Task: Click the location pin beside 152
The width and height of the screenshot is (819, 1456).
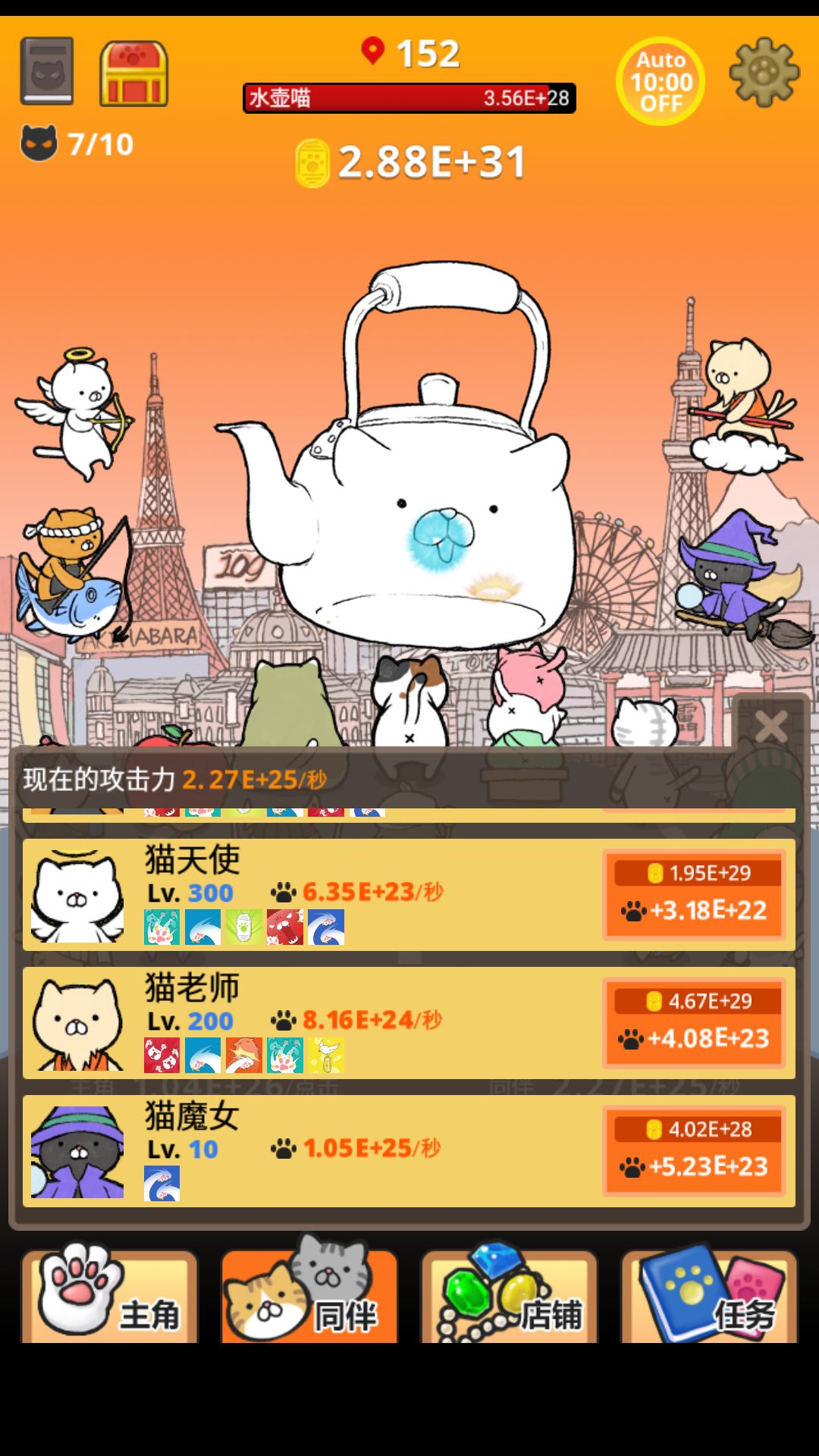Action: (x=373, y=53)
